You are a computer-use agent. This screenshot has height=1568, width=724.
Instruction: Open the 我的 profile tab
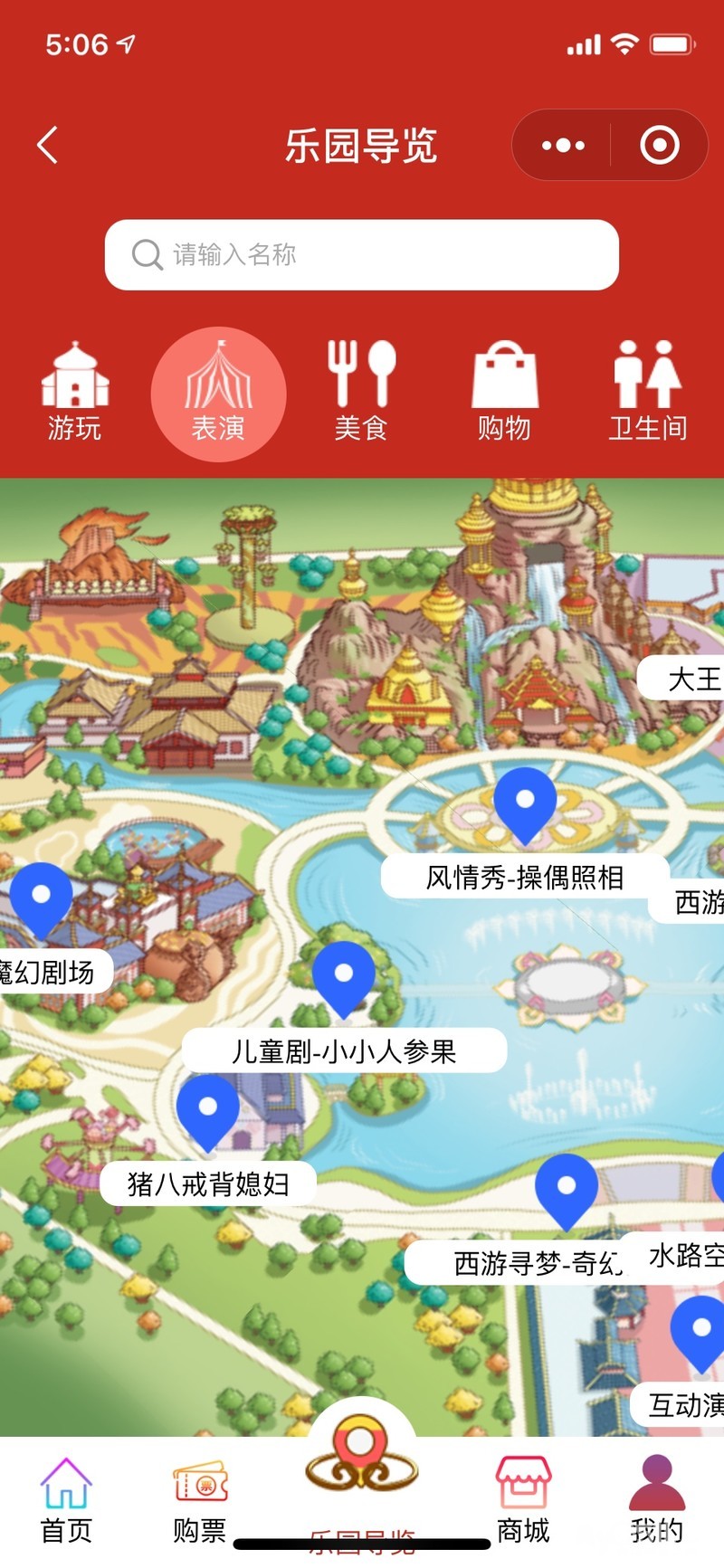pos(656,1501)
